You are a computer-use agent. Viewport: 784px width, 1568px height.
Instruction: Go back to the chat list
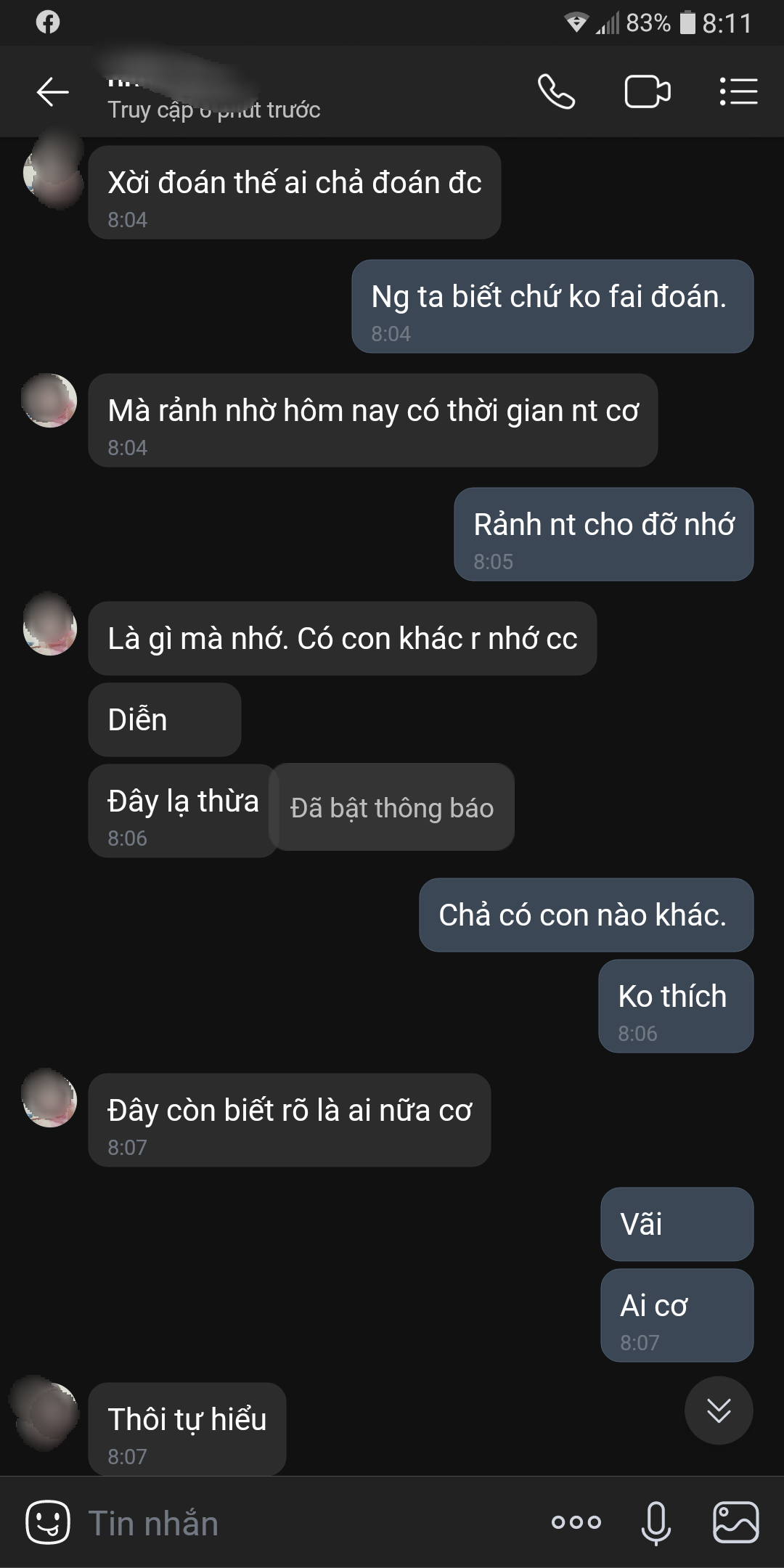pos(52,92)
